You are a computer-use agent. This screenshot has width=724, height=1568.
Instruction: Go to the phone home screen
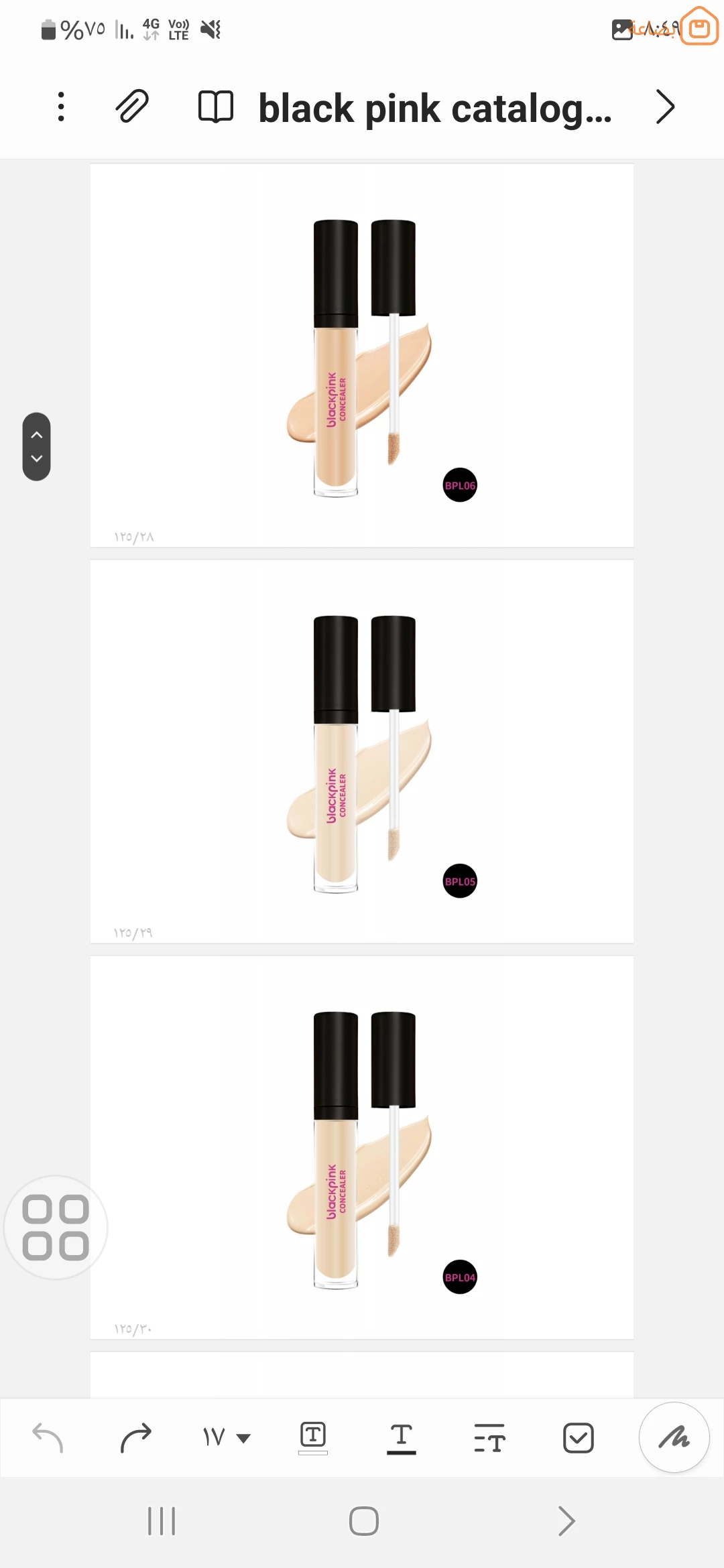pyautogui.click(x=363, y=1521)
